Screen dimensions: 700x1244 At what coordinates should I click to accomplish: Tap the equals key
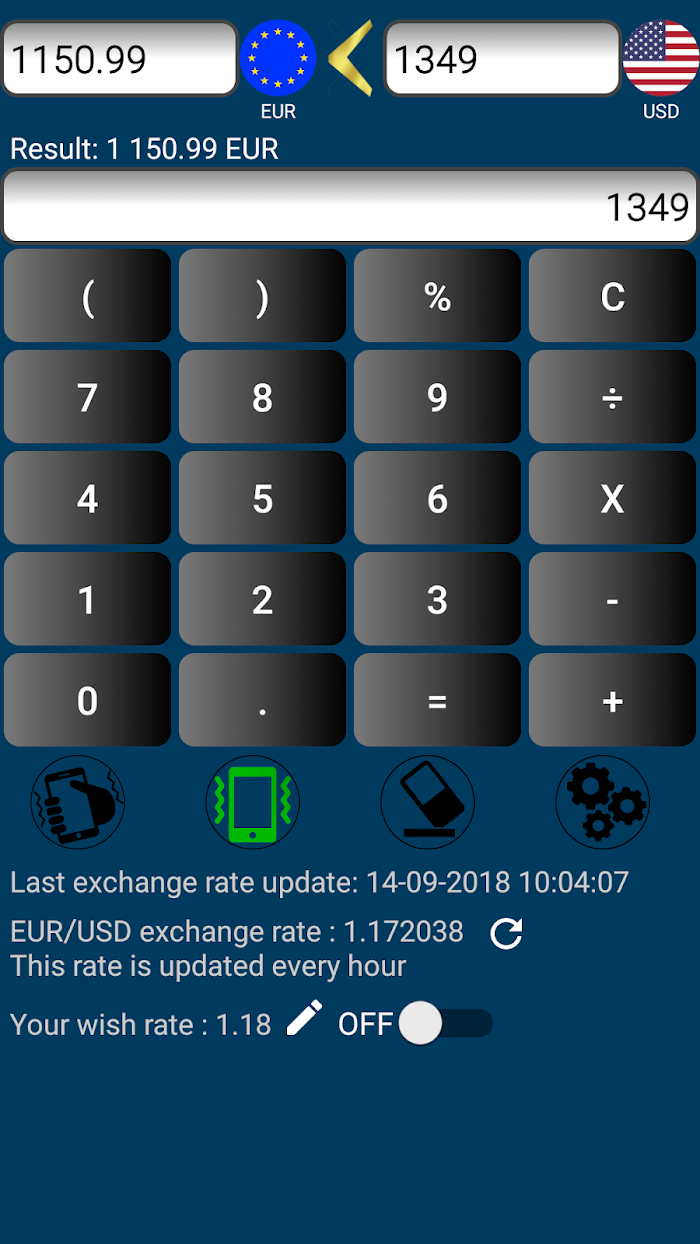click(x=437, y=700)
